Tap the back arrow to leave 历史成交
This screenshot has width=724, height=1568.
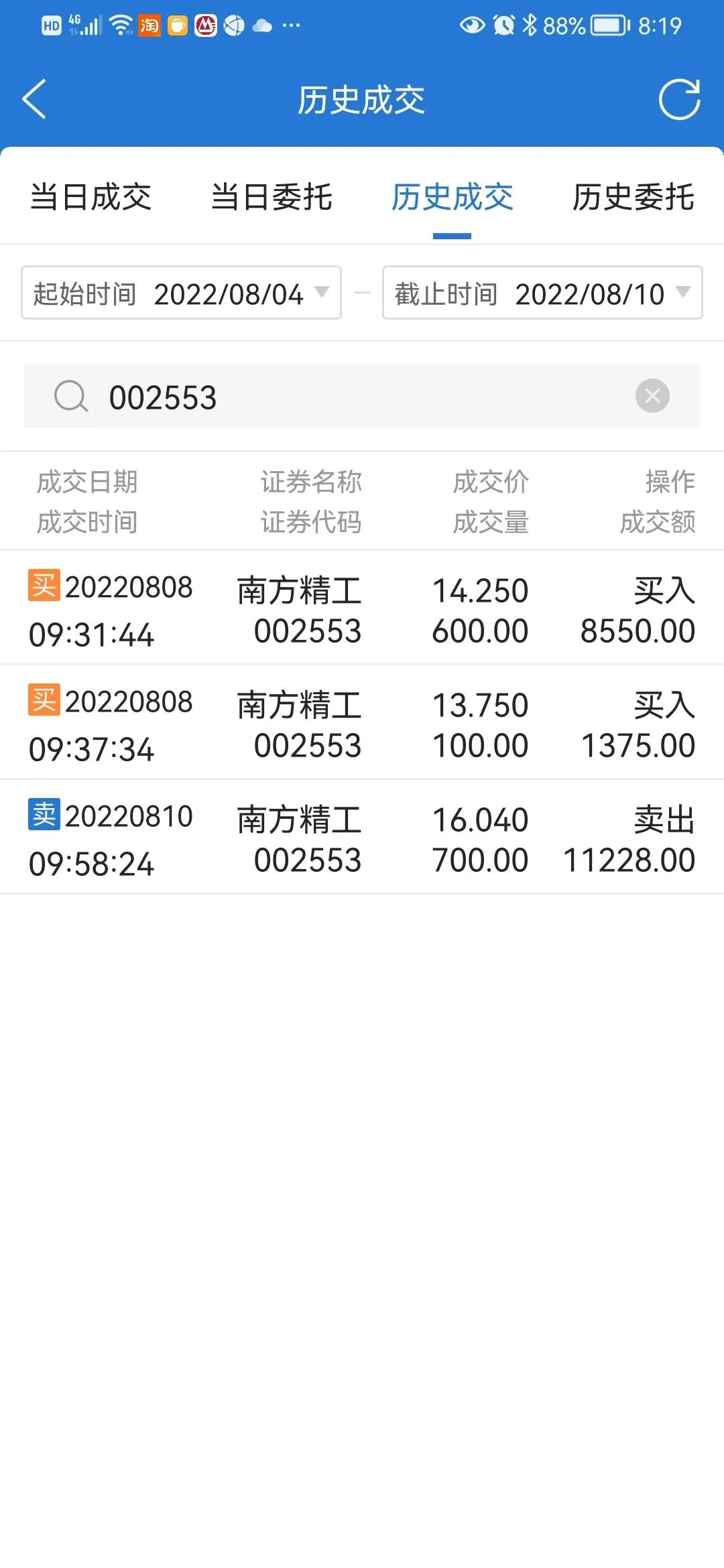point(35,99)
